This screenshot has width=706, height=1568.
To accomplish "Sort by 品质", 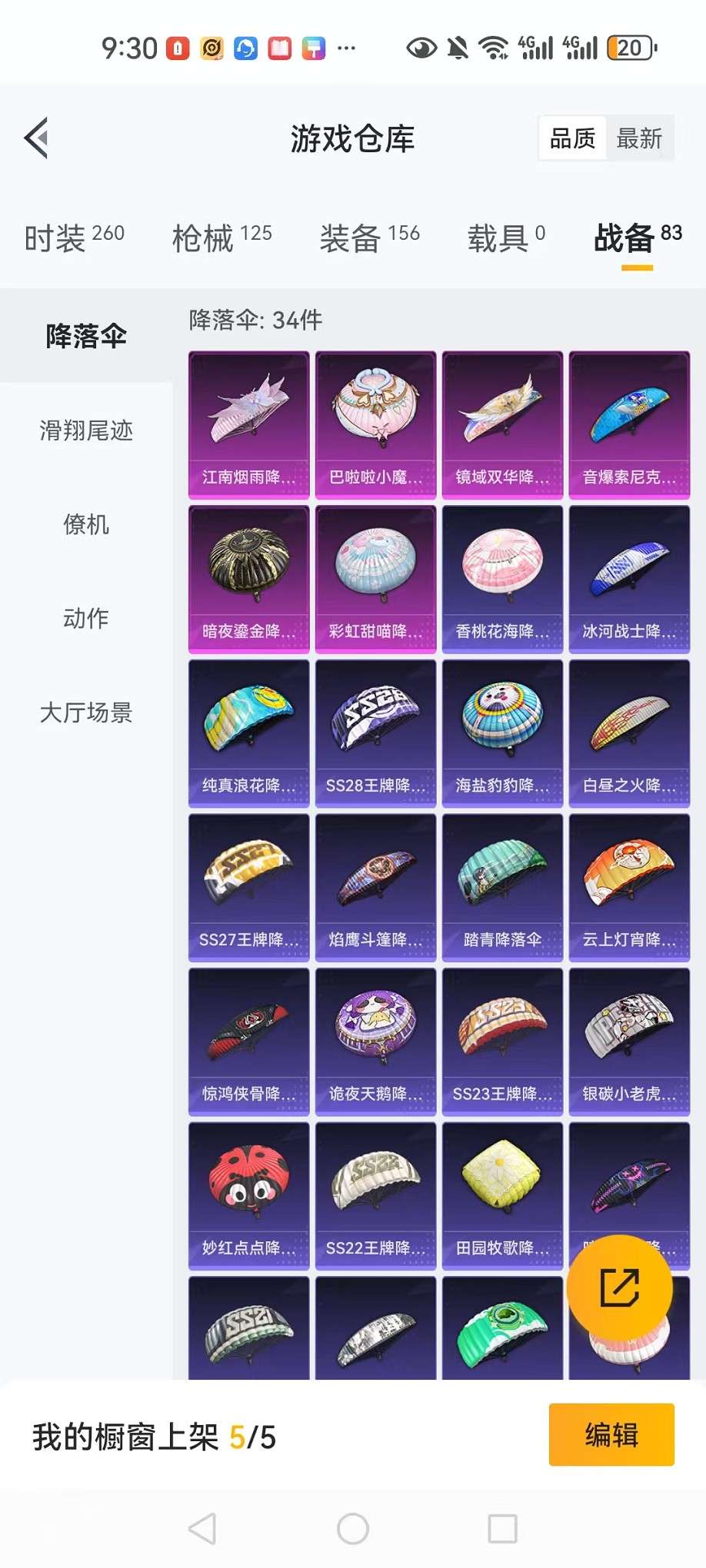I will click(572, 138).
